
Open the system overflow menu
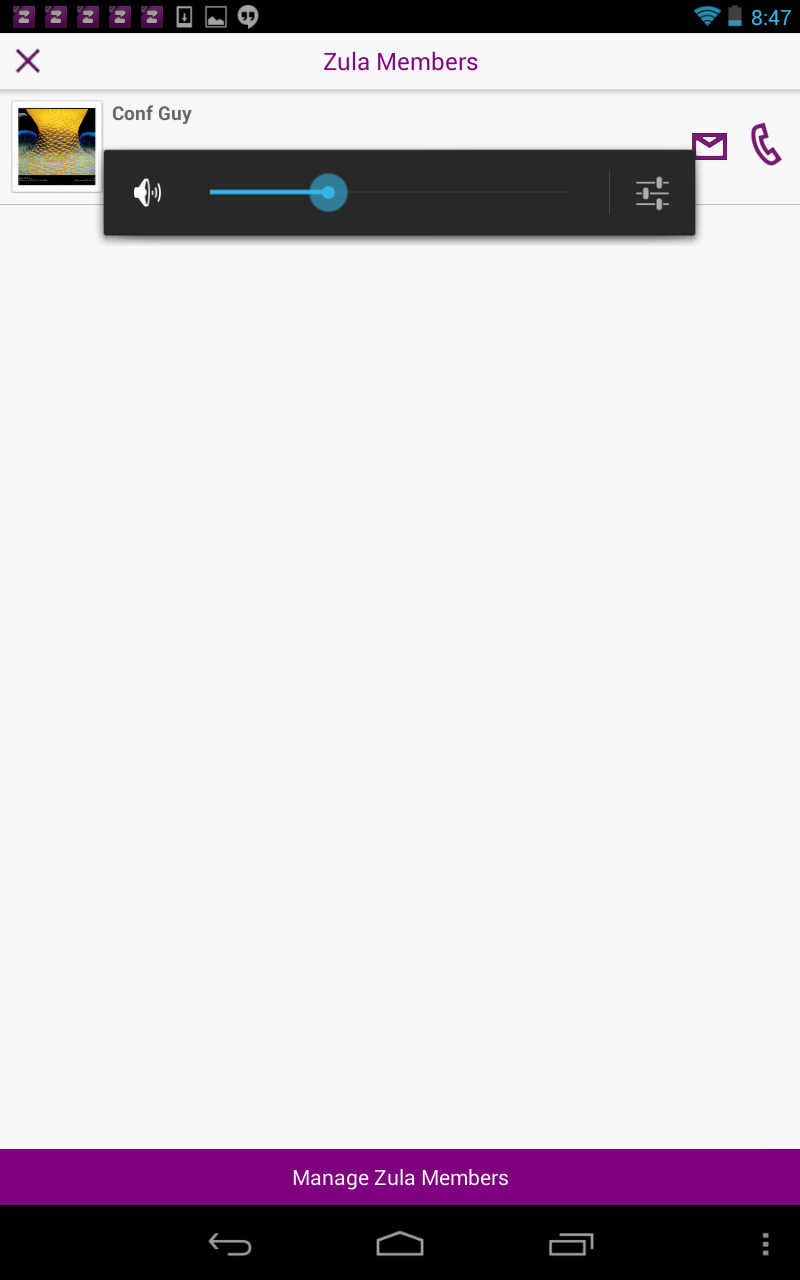[x=765, y=1243]
